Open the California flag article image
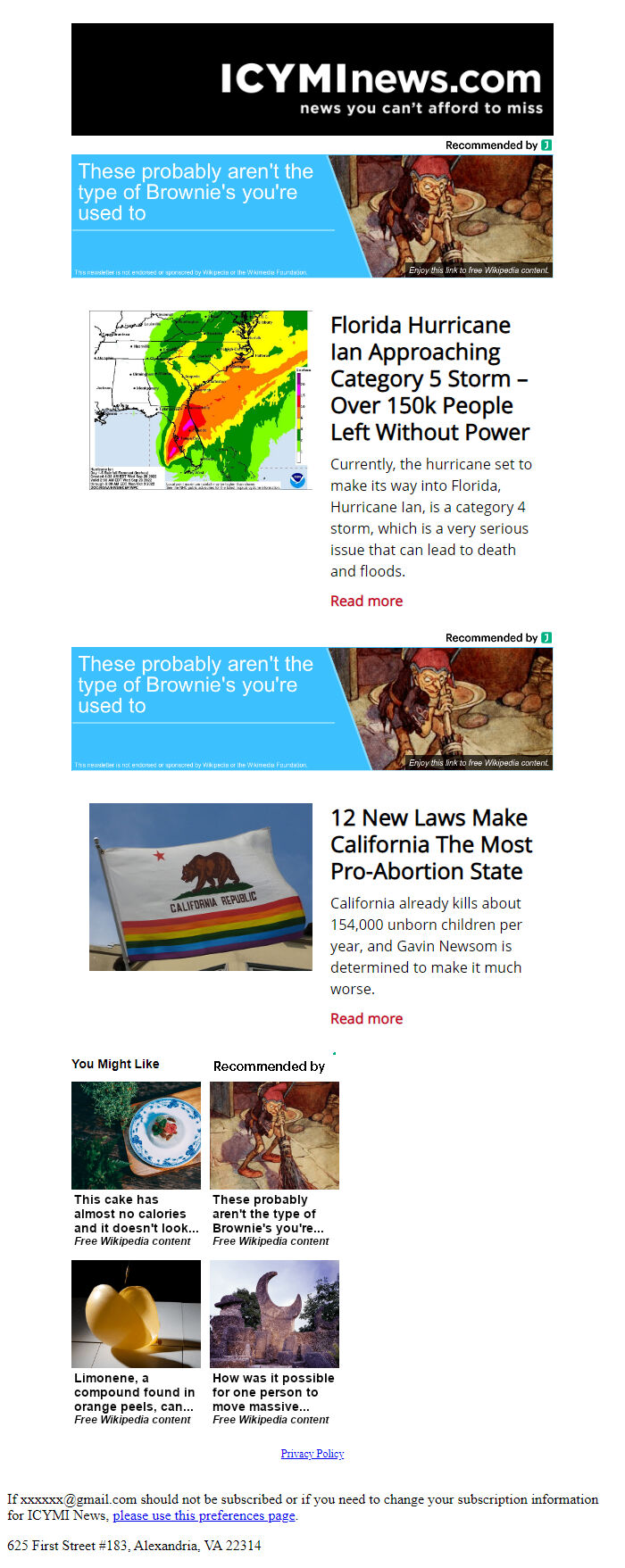Image resolution: width=625 pixels, height=1568 pixels. (x=200, y=886)
